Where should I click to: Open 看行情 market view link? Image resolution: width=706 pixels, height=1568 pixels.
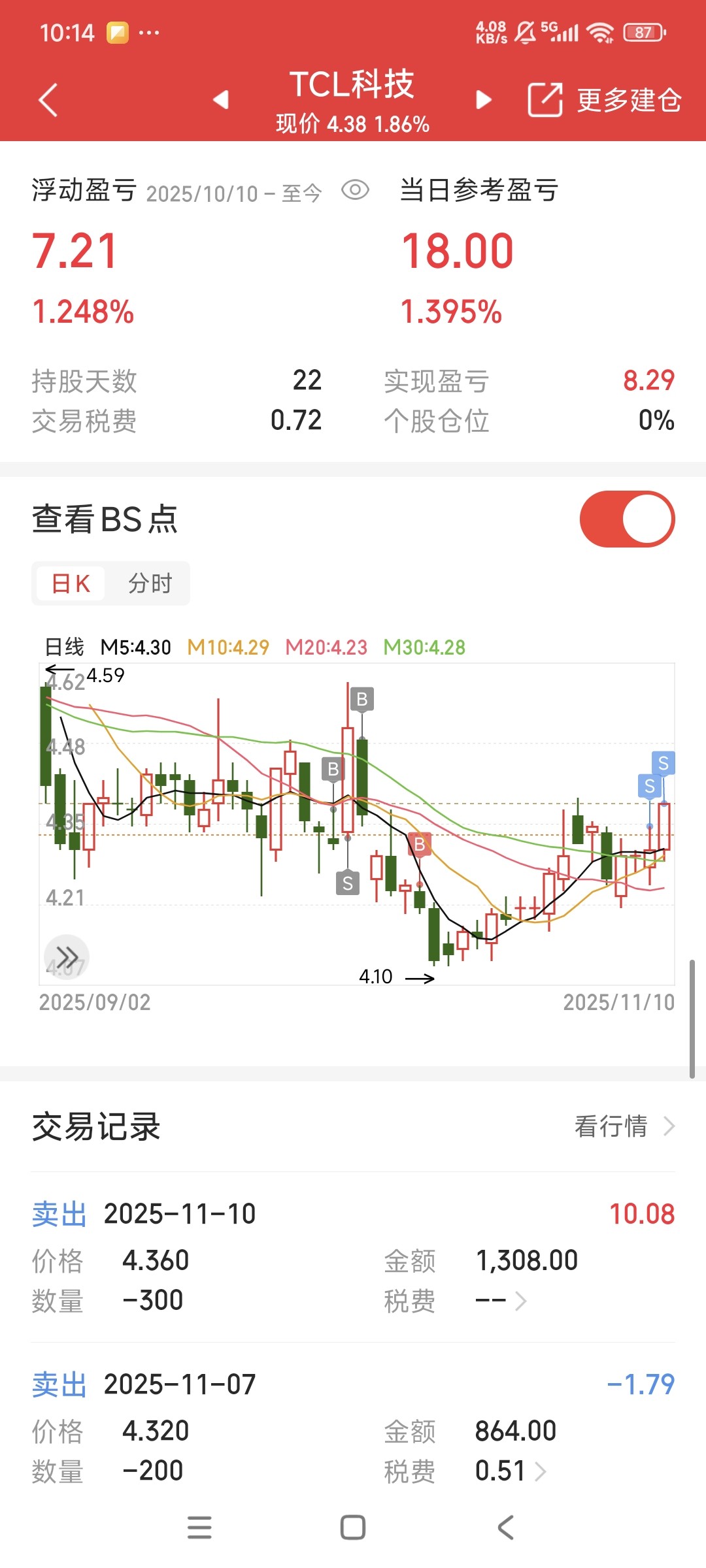pos(624,1126)
